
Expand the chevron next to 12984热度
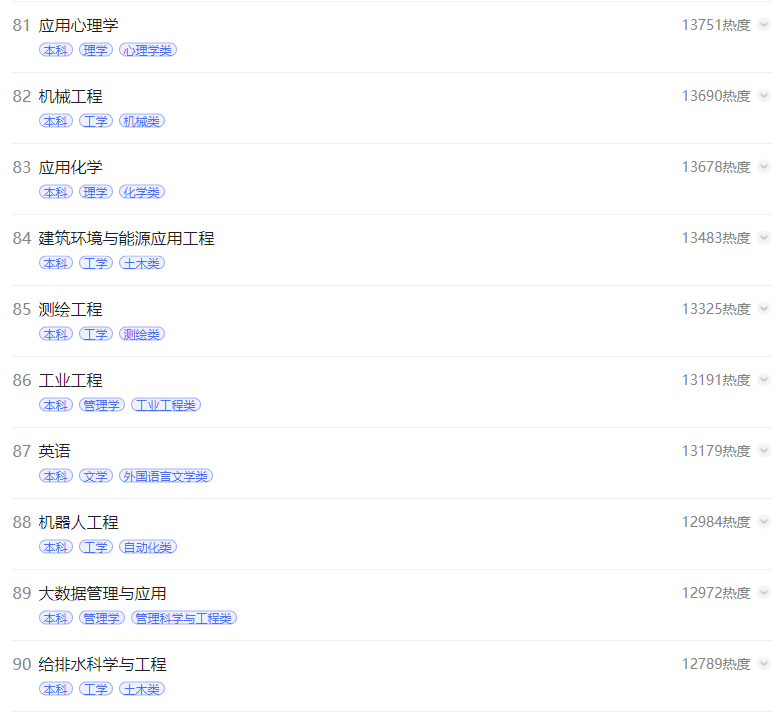point(764,522)
